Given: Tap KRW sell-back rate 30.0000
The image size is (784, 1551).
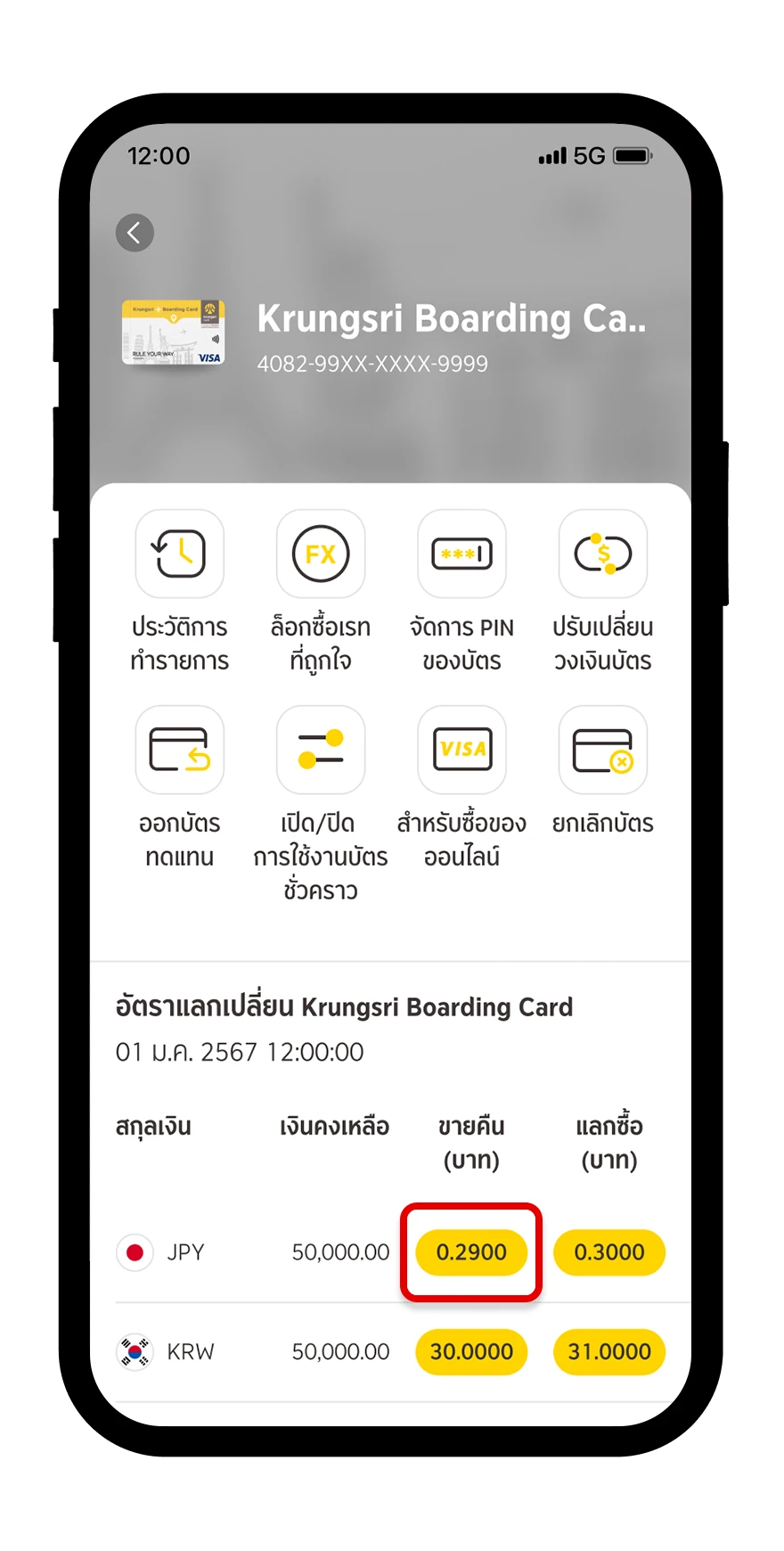Looking at the screenshot, I should point(471,1352).
